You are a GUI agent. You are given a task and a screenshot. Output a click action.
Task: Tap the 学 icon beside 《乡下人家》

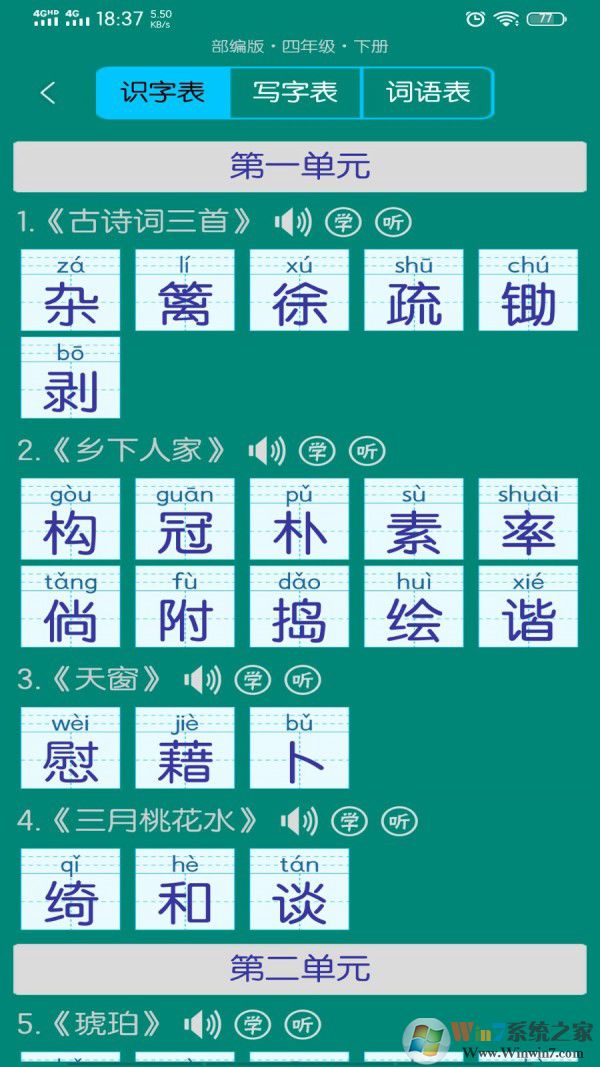click(x=317, y=451)
